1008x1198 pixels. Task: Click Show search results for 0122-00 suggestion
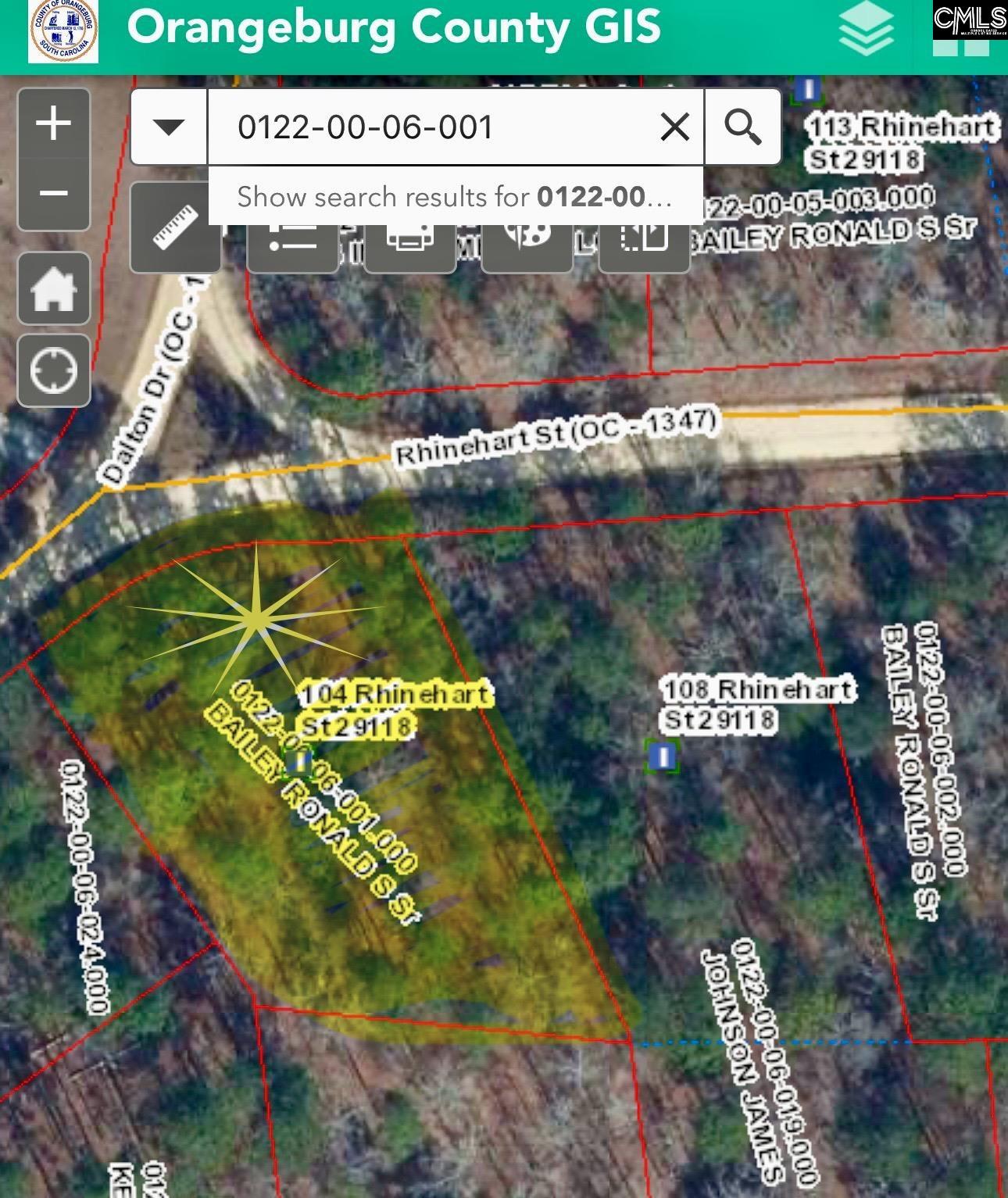(456, 196)
